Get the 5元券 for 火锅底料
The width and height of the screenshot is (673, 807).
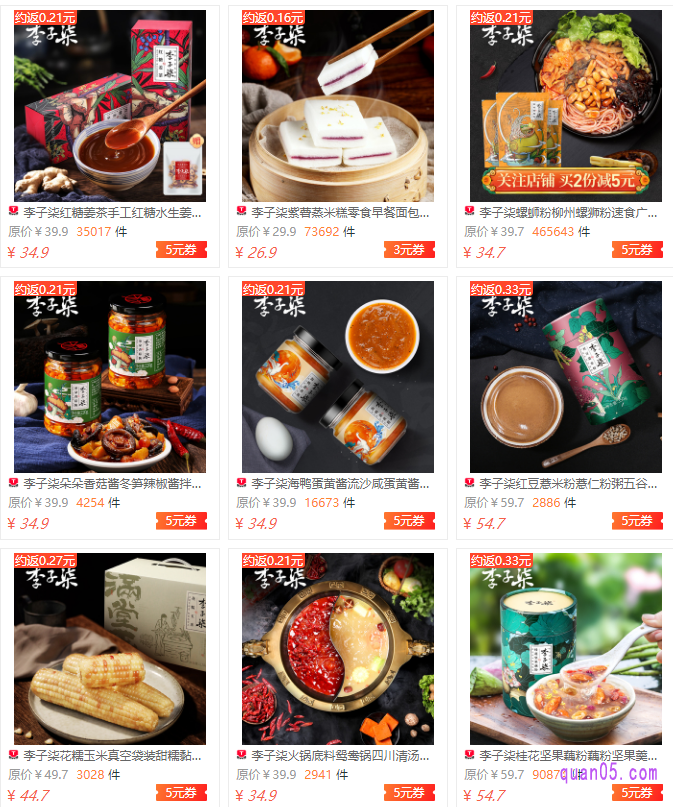[409, 792]
